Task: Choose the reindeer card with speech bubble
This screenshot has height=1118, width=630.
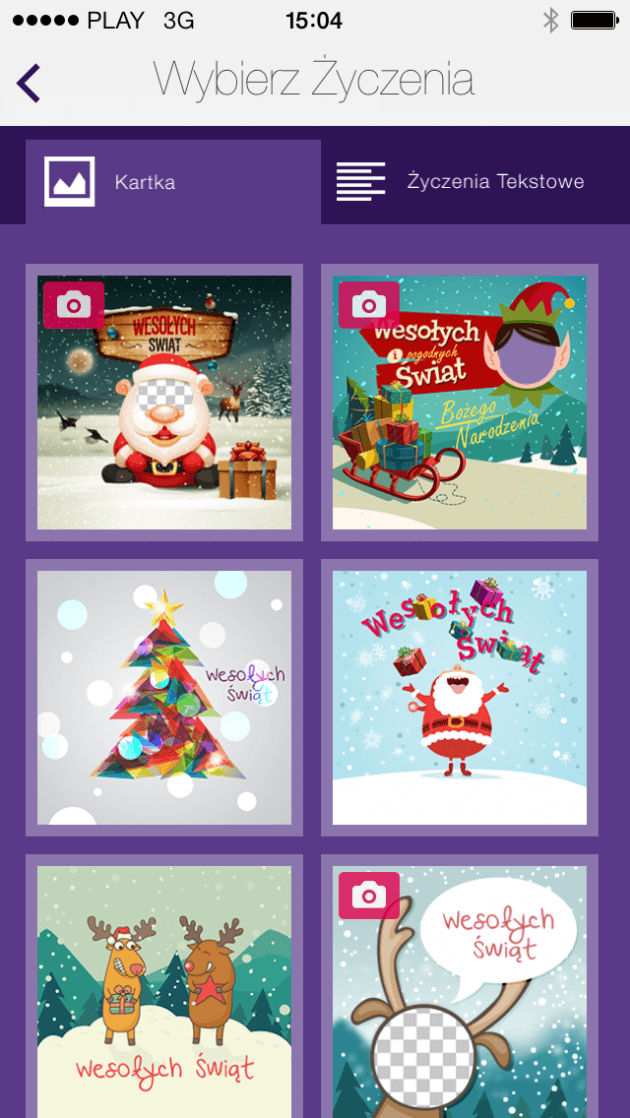Action: pyautogui.click(x=460, y=987)
